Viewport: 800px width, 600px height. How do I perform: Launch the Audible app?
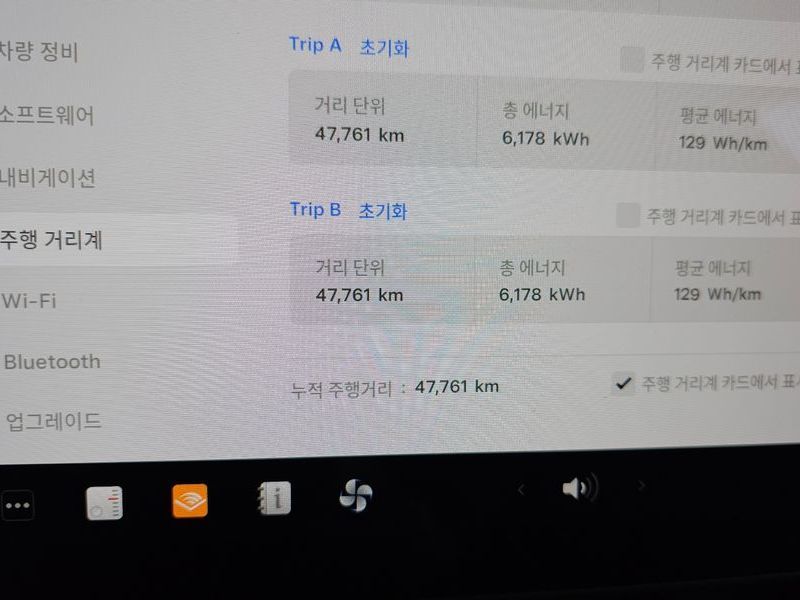[x=190, y=500]
